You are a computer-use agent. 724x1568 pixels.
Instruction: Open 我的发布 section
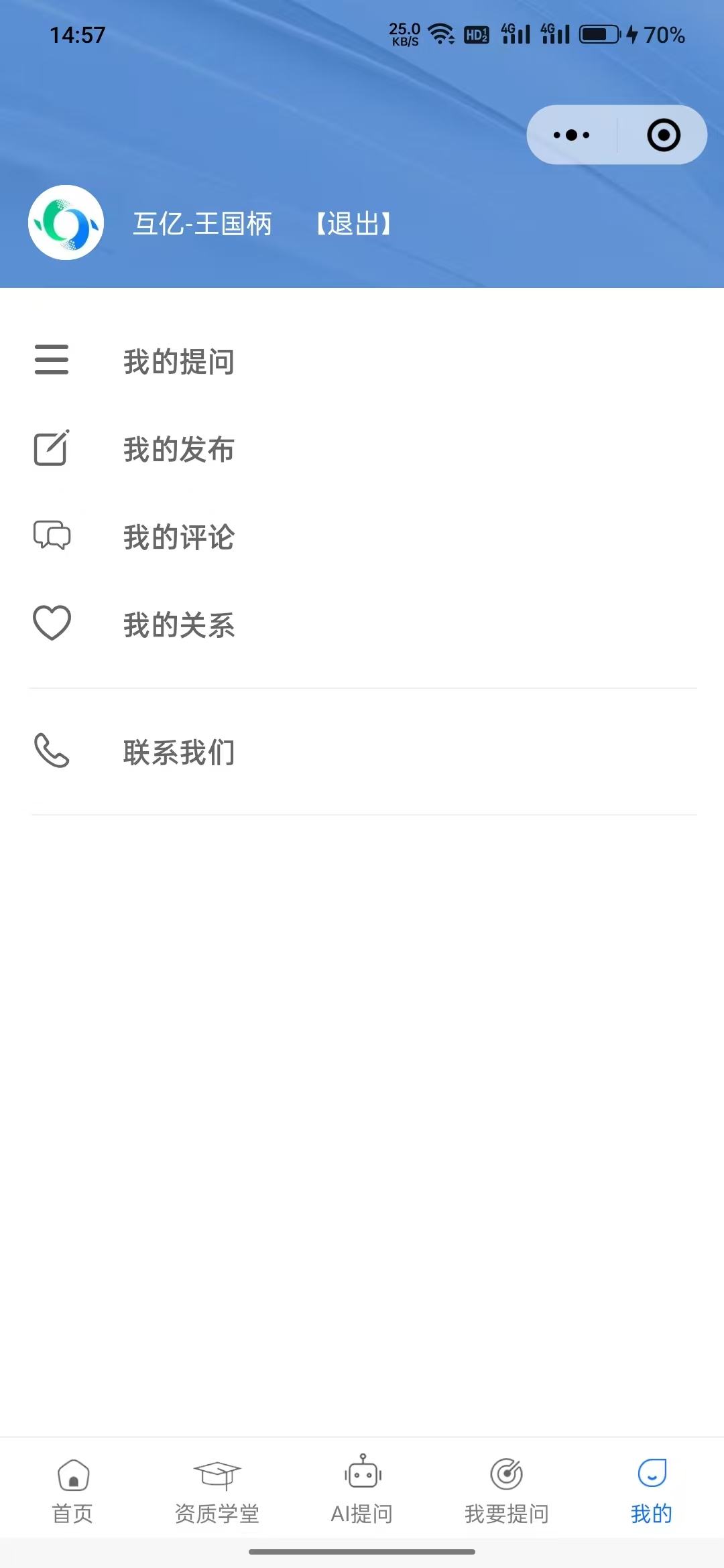tap(178, 449)
